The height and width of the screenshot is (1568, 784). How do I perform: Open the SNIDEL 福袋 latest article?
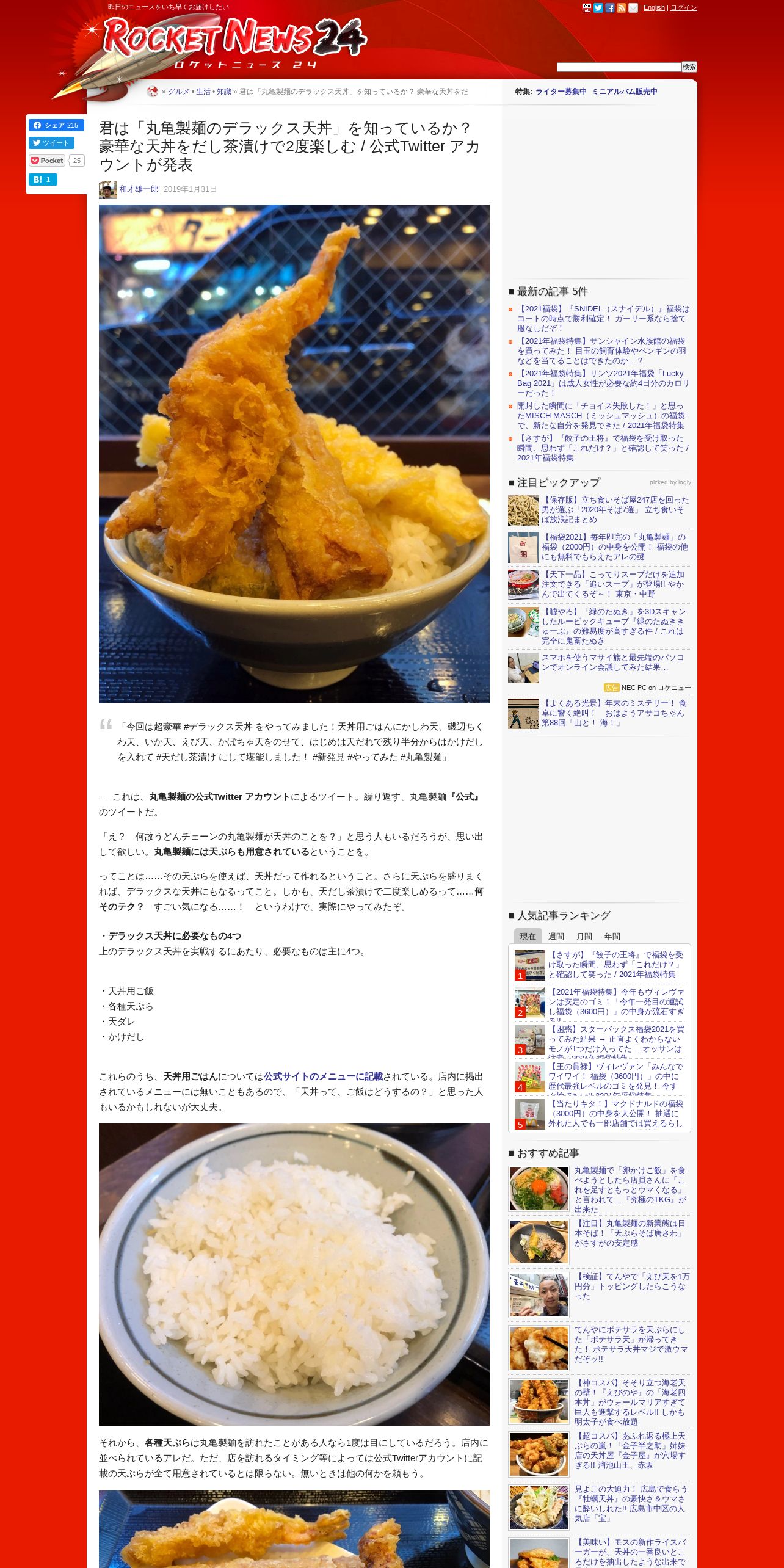(603, 318)
